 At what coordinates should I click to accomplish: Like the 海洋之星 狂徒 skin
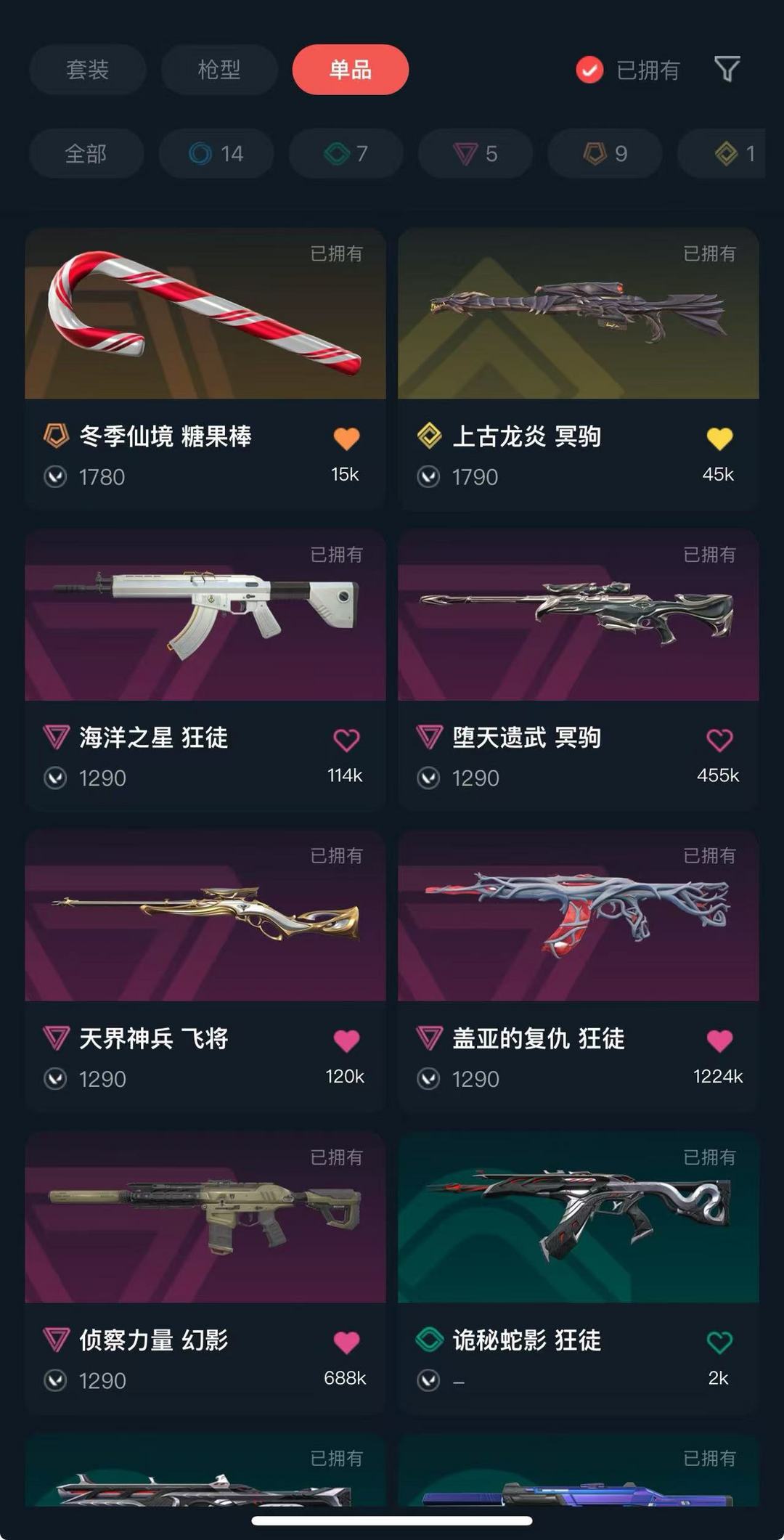point(346,740)
